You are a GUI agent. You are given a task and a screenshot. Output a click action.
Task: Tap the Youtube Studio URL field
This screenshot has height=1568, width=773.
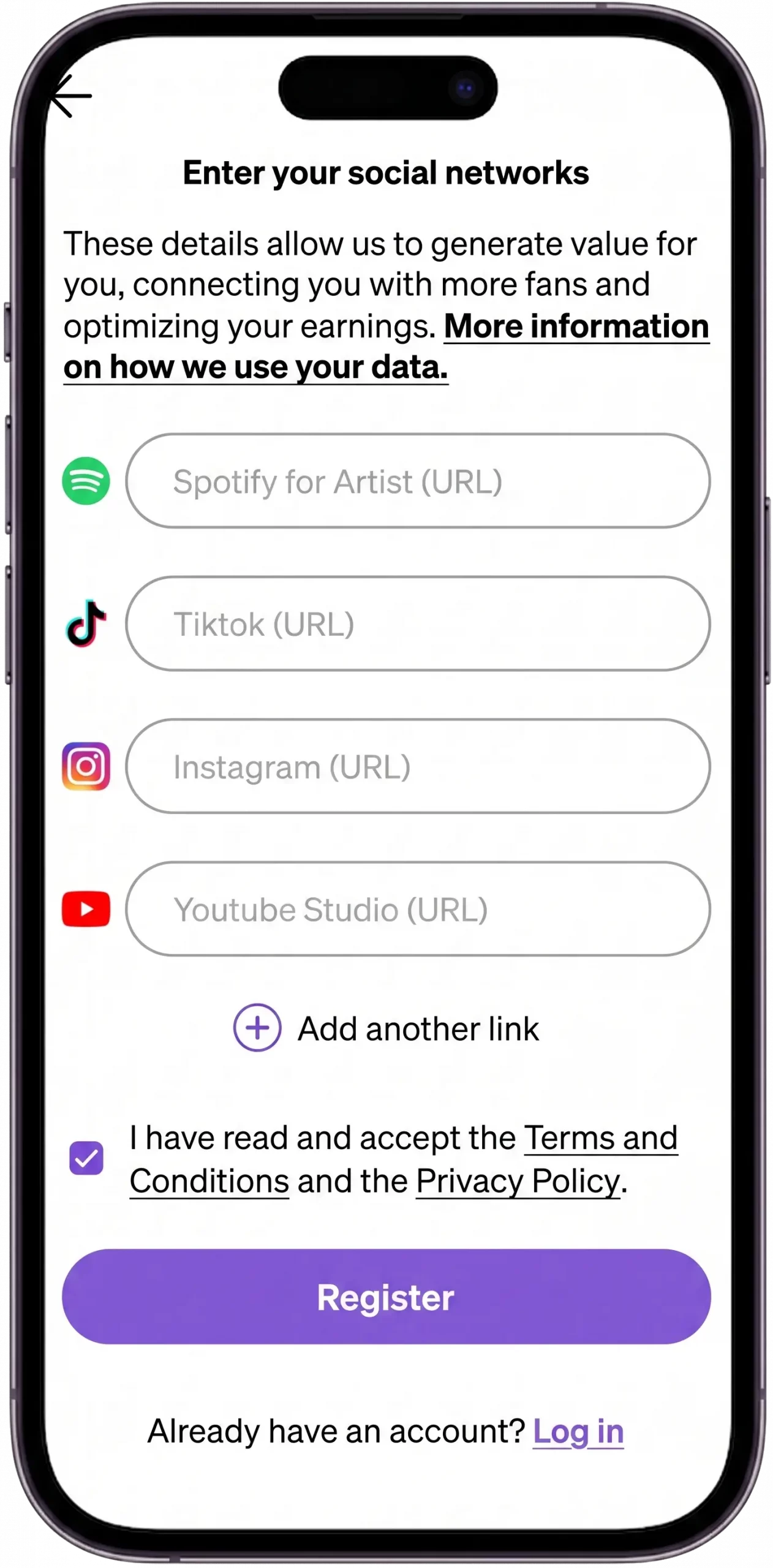pyautogui.click(x=418, y=909)
